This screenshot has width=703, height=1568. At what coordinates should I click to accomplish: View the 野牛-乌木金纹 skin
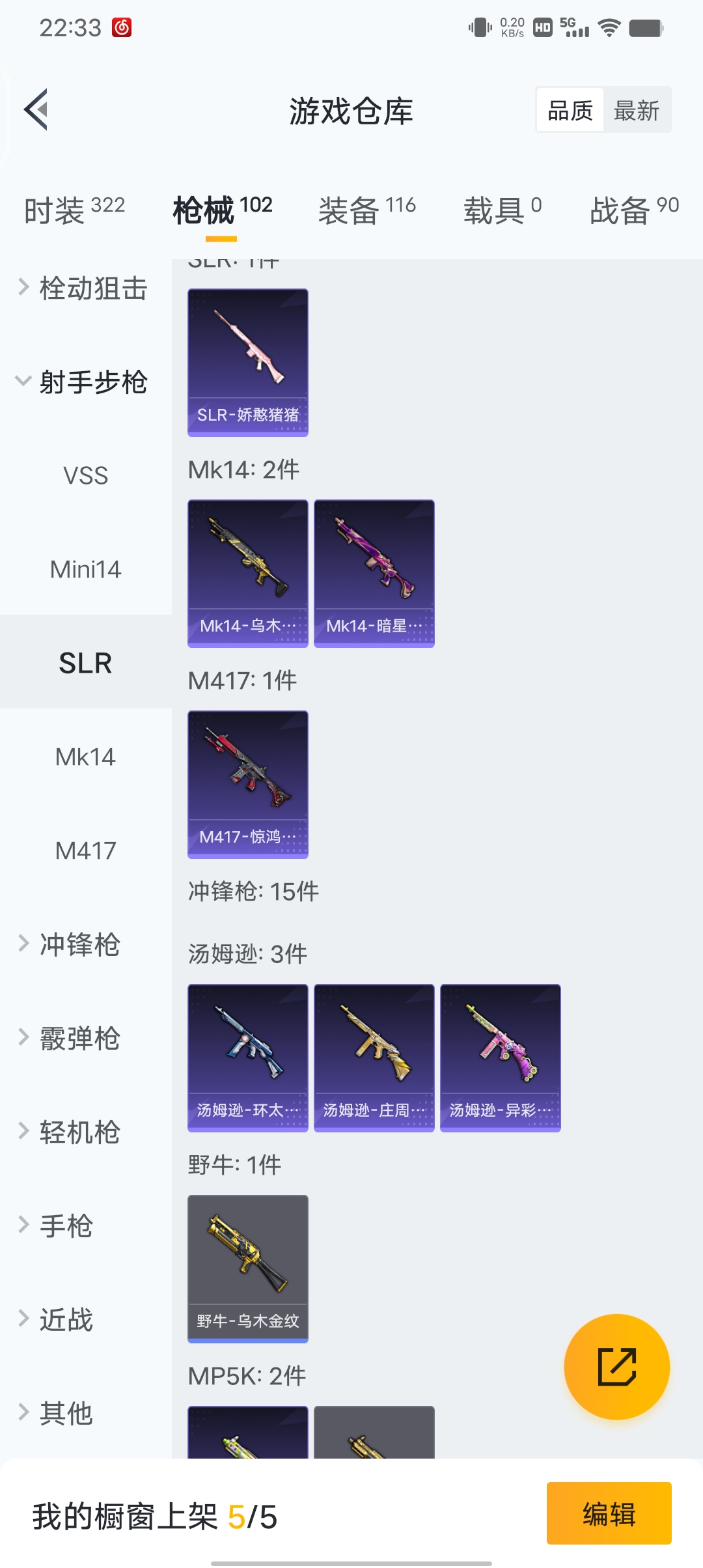click(248, 1268)
